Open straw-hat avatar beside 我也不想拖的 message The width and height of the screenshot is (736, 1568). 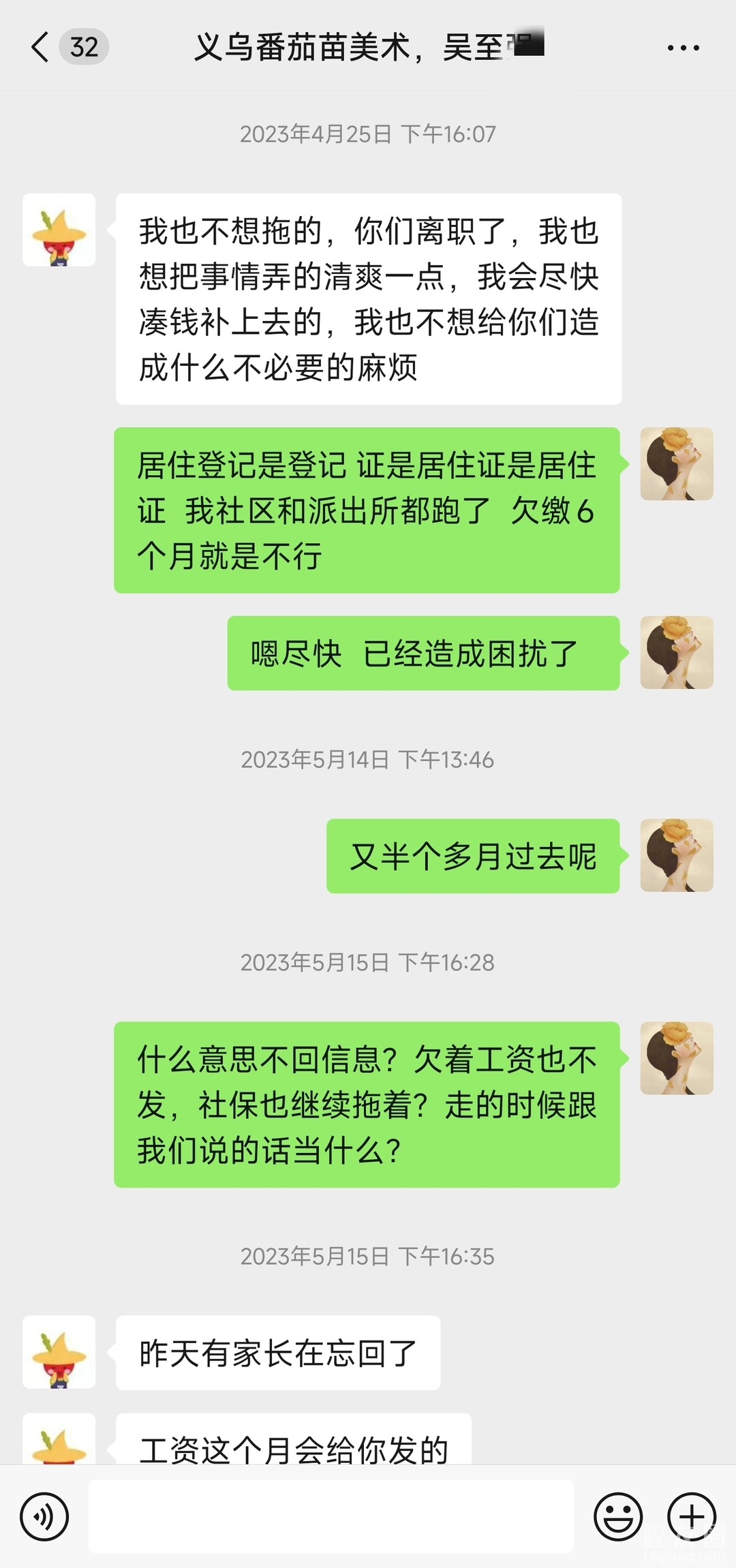pyautogui.click(x=59, y=230)
